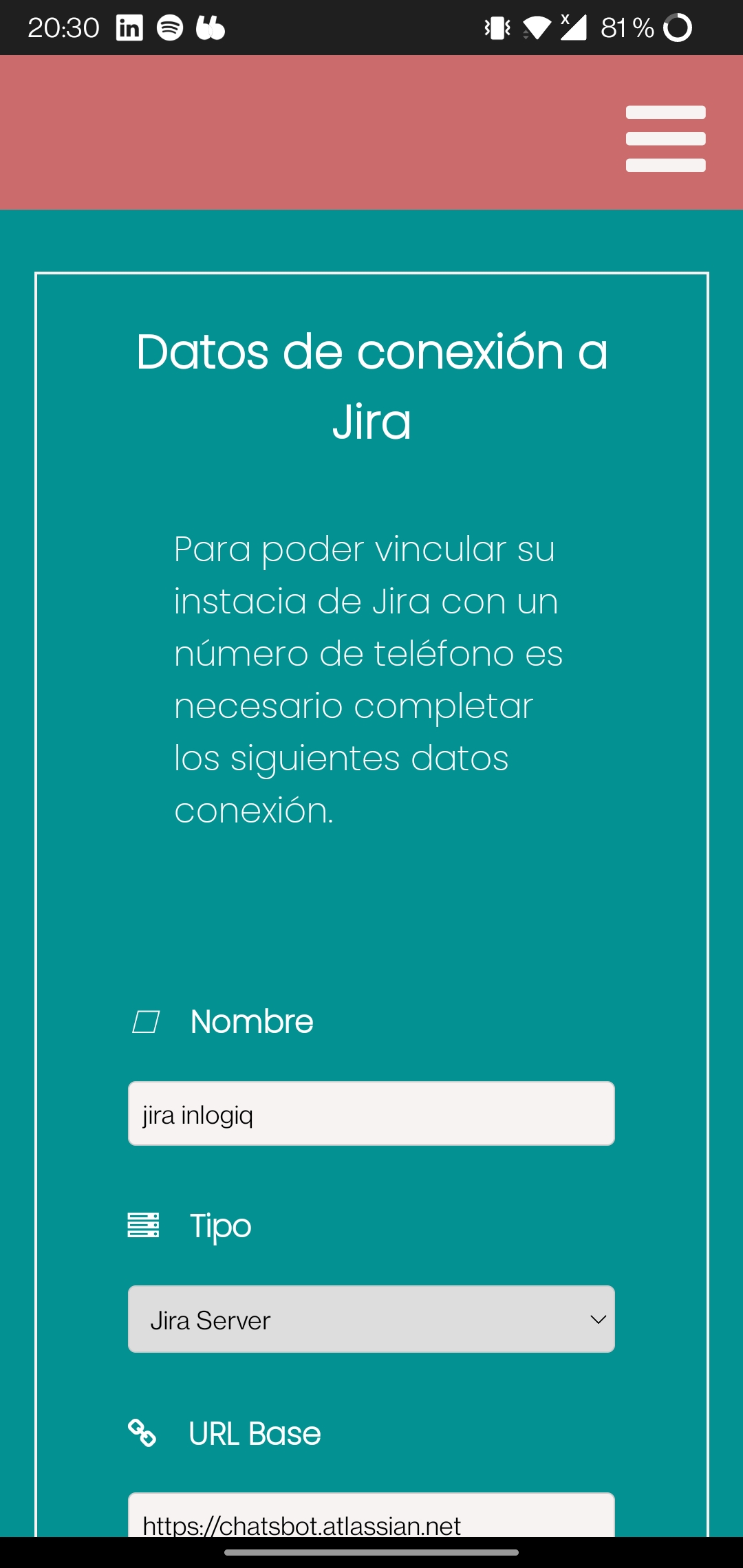Tap the clock showing 20:30
This screenshot has width=743, height=1568.
pyautogui.click(x=65, y=28)
